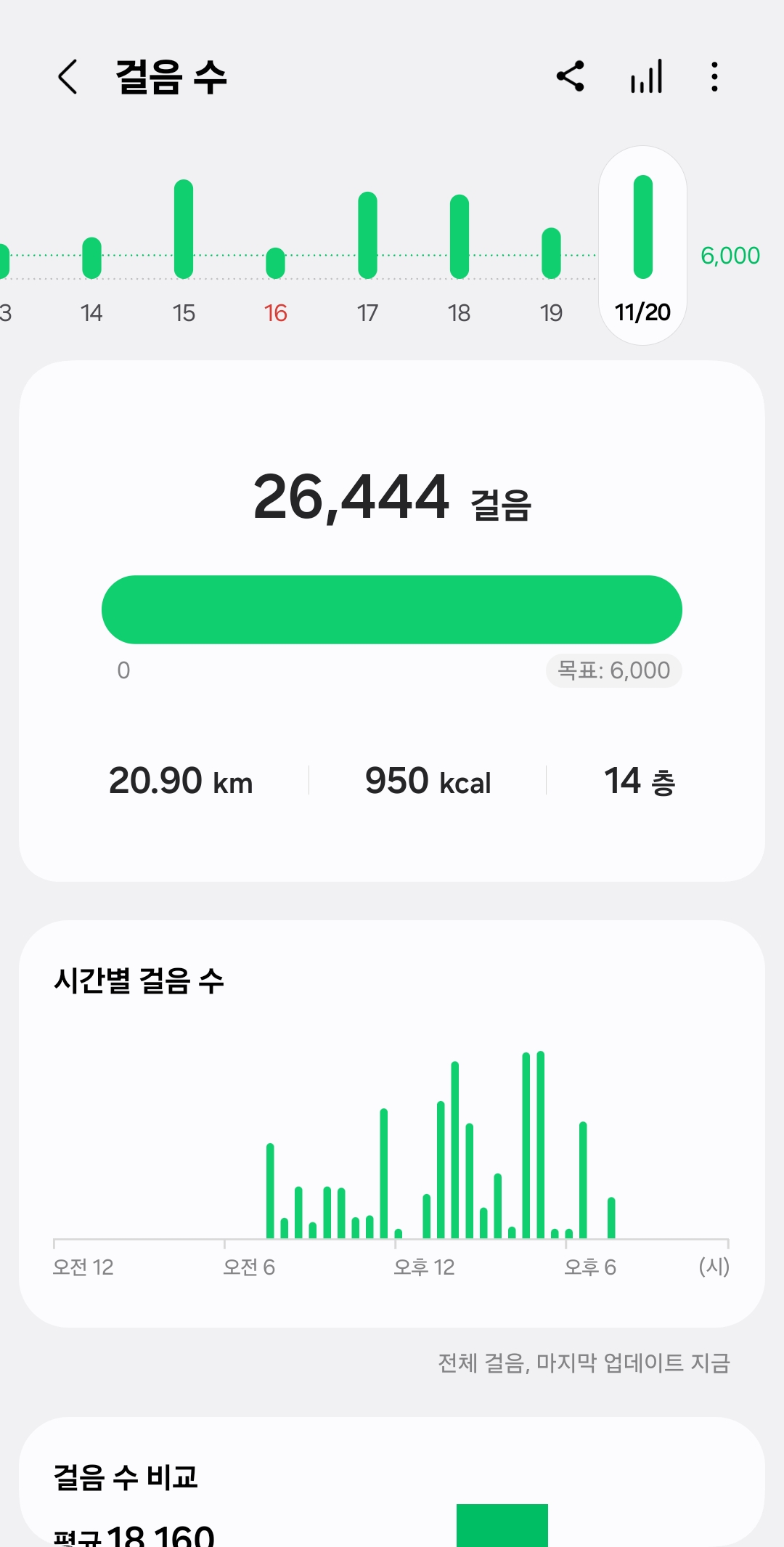Select the step bar for day 15

(x=184, y=230)
